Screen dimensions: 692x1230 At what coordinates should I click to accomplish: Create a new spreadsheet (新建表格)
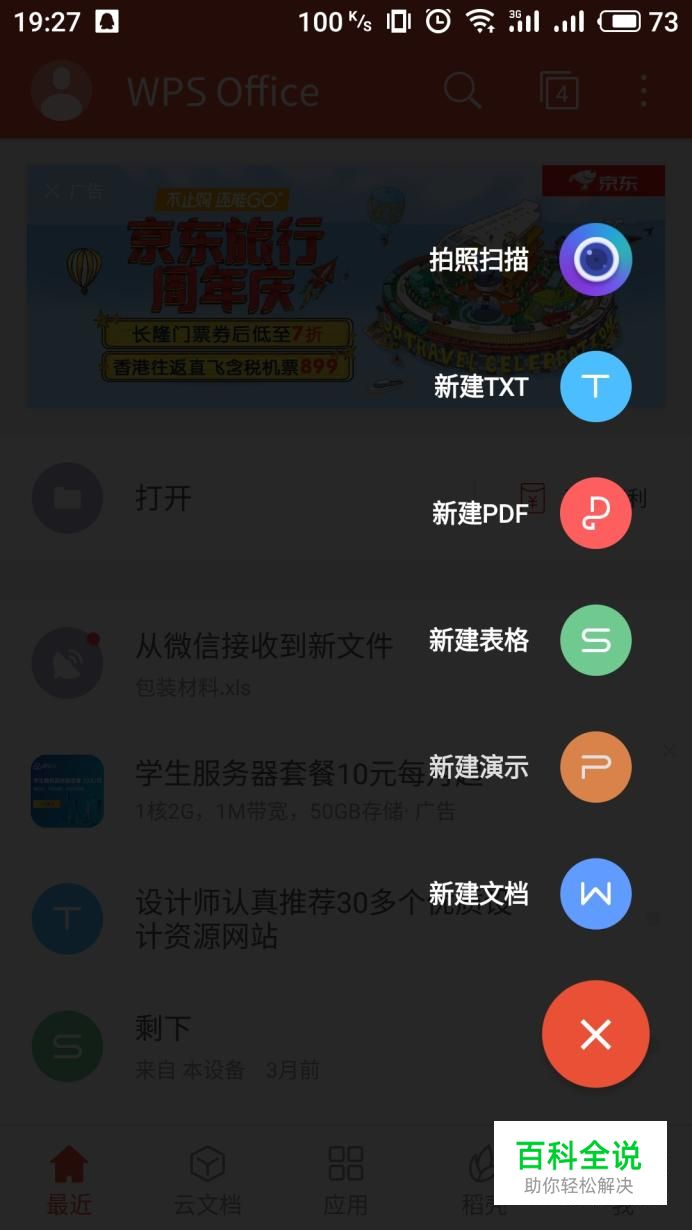coord(595,640)
